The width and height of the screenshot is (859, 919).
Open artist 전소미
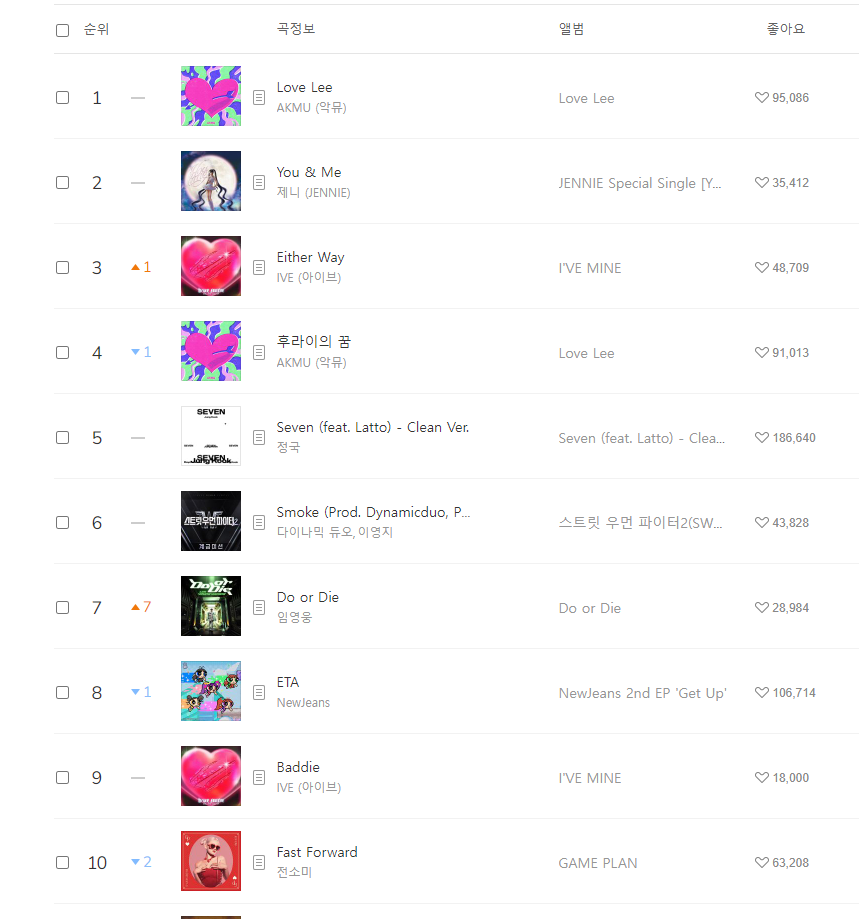pos(289,872)
